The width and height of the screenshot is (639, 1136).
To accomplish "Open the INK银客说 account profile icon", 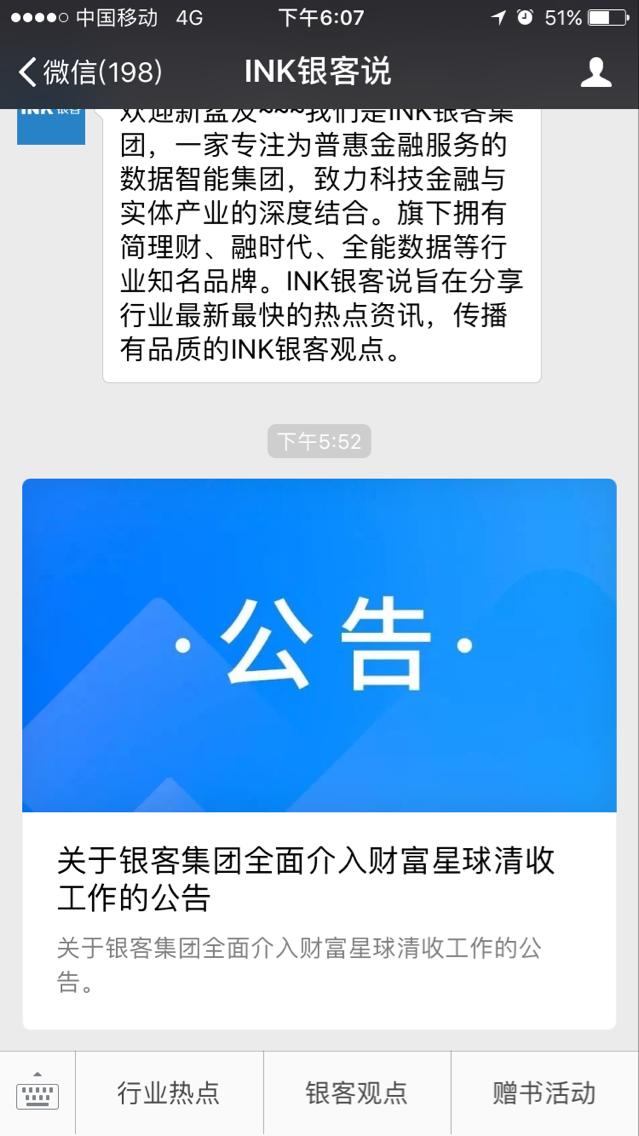I will coord(596,72).
